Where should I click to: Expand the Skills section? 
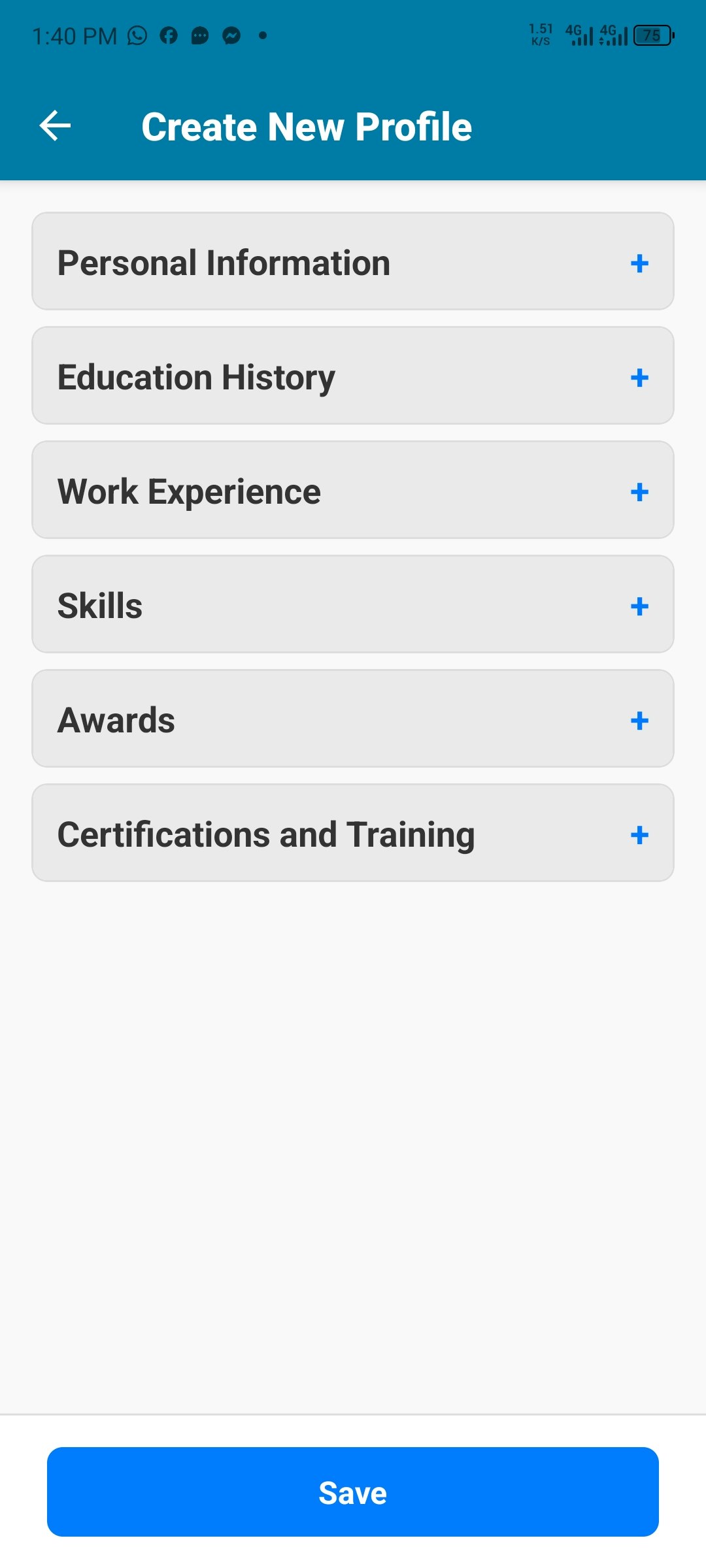tap(639, 605)
